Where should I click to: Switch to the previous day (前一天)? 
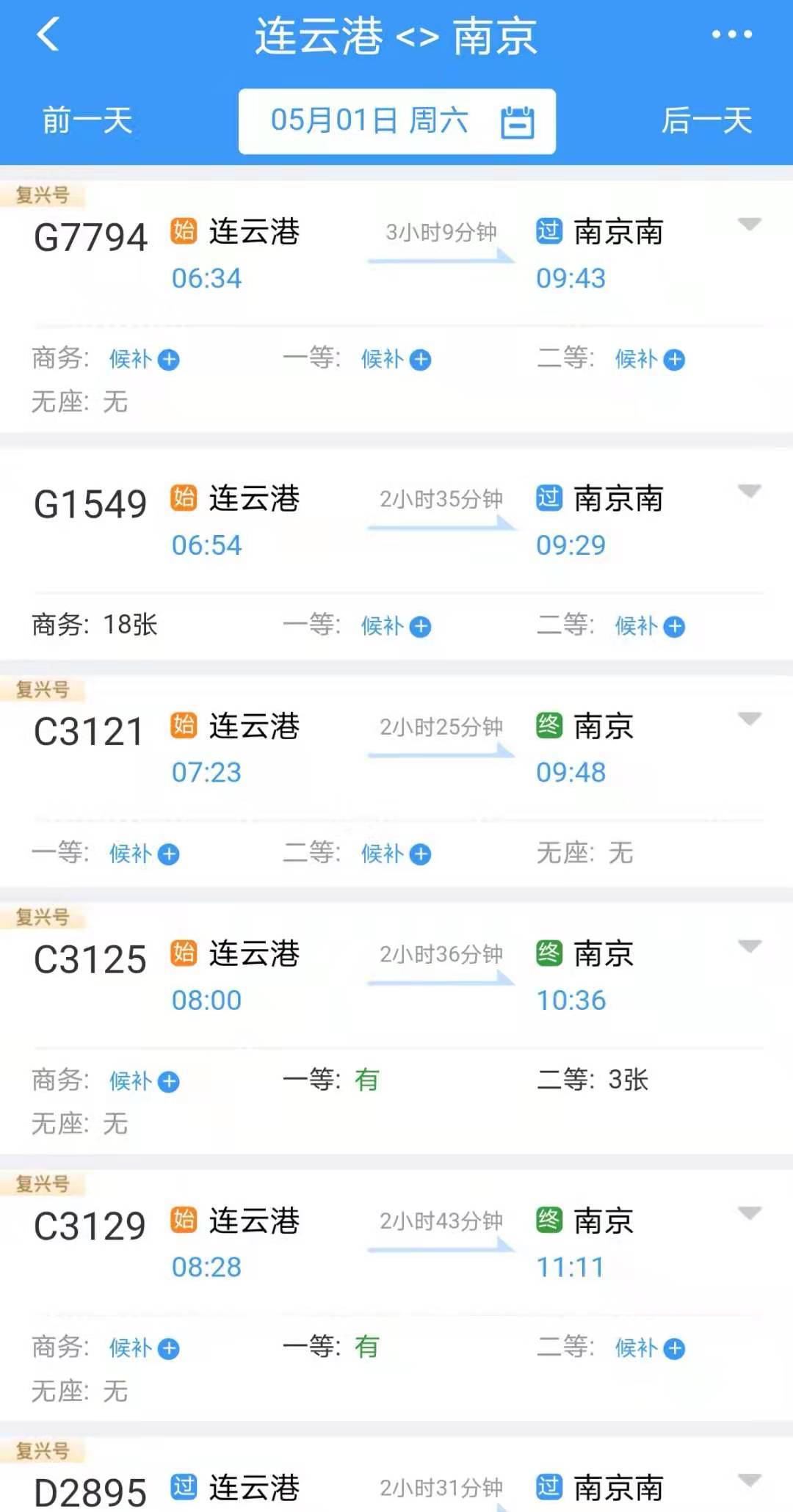point(87,120)
